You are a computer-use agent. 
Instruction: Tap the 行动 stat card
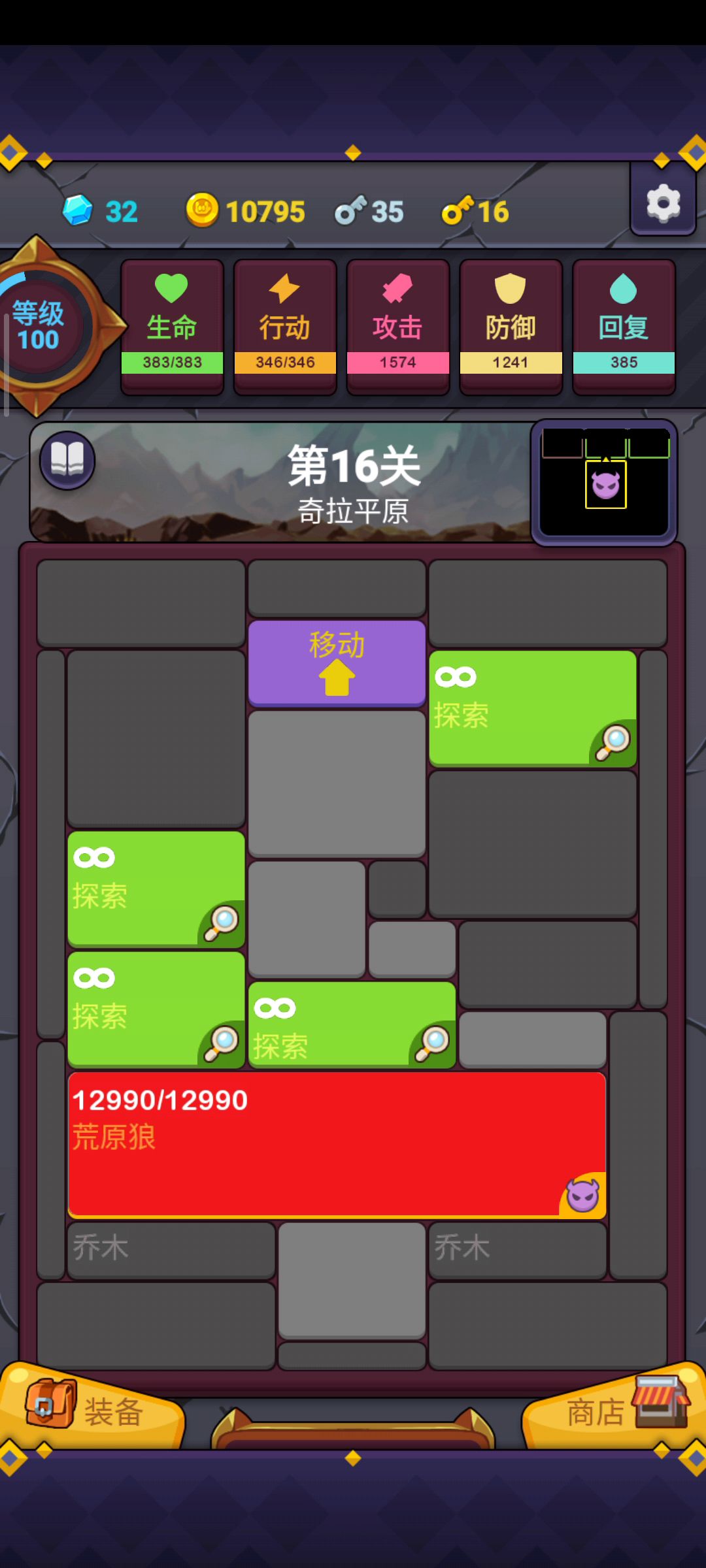click(285, 327)
